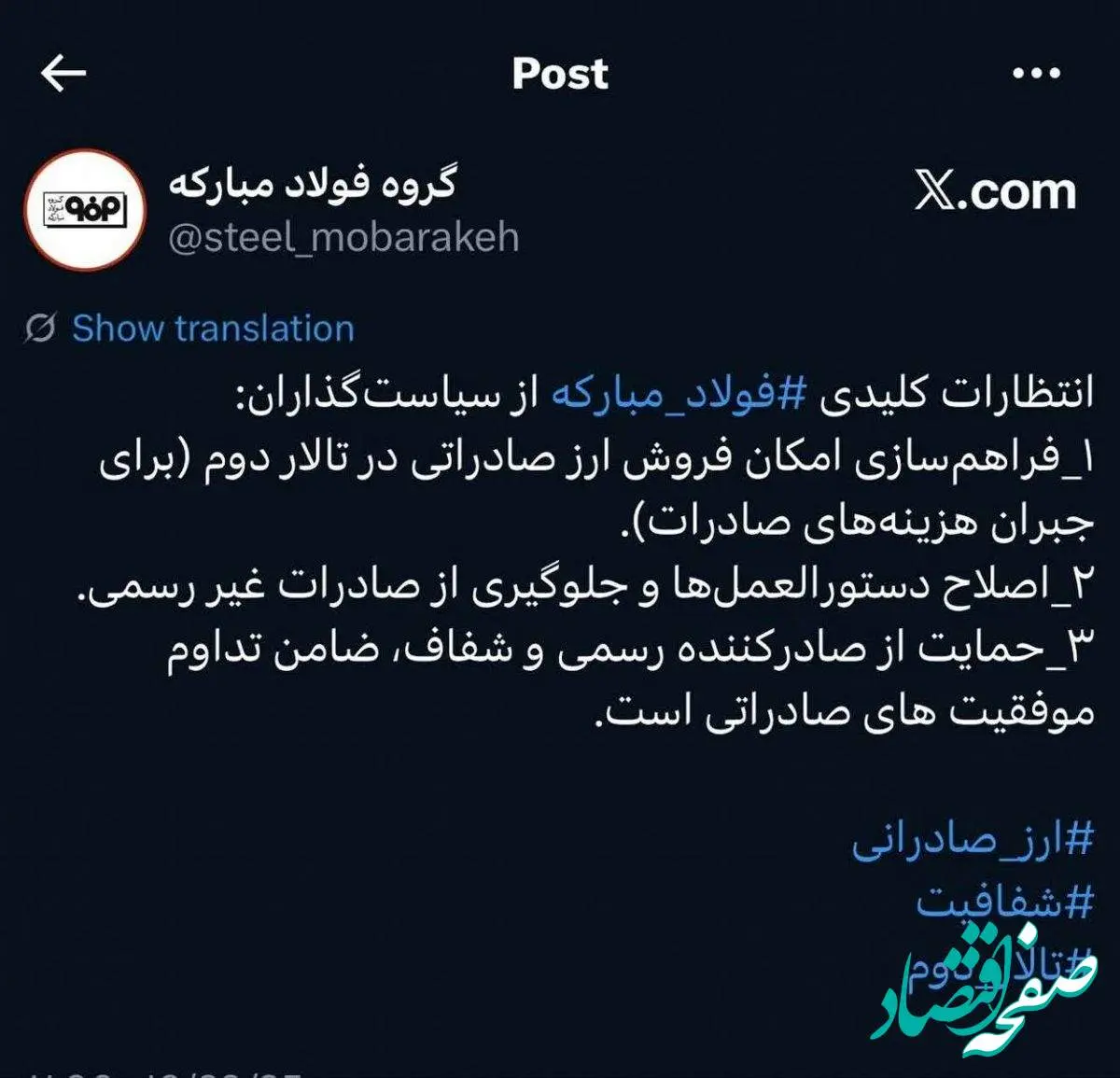1120x1078 pixels.
Task: Open the three-dot overflow menu
Action: (x=1037, y=73)
